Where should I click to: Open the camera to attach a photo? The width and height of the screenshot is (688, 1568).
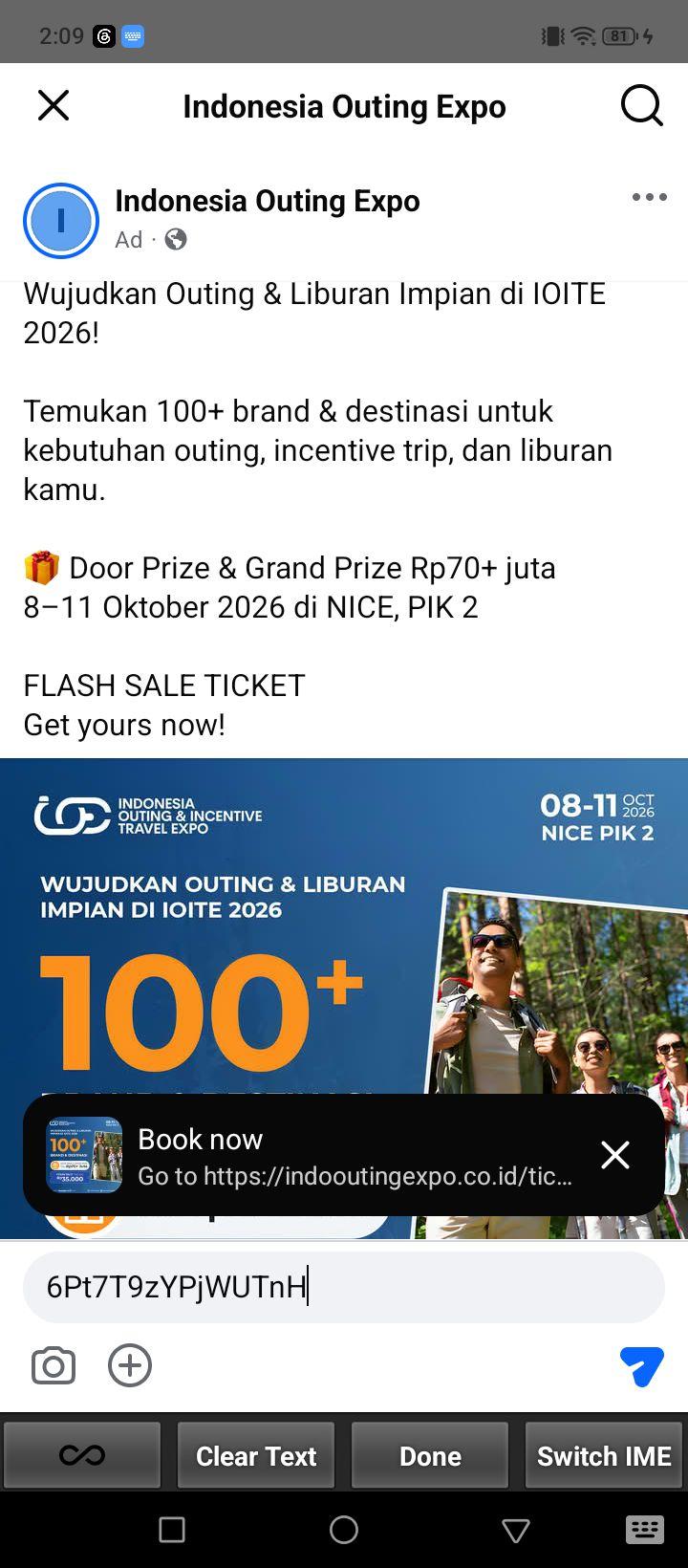(54, 1365)
